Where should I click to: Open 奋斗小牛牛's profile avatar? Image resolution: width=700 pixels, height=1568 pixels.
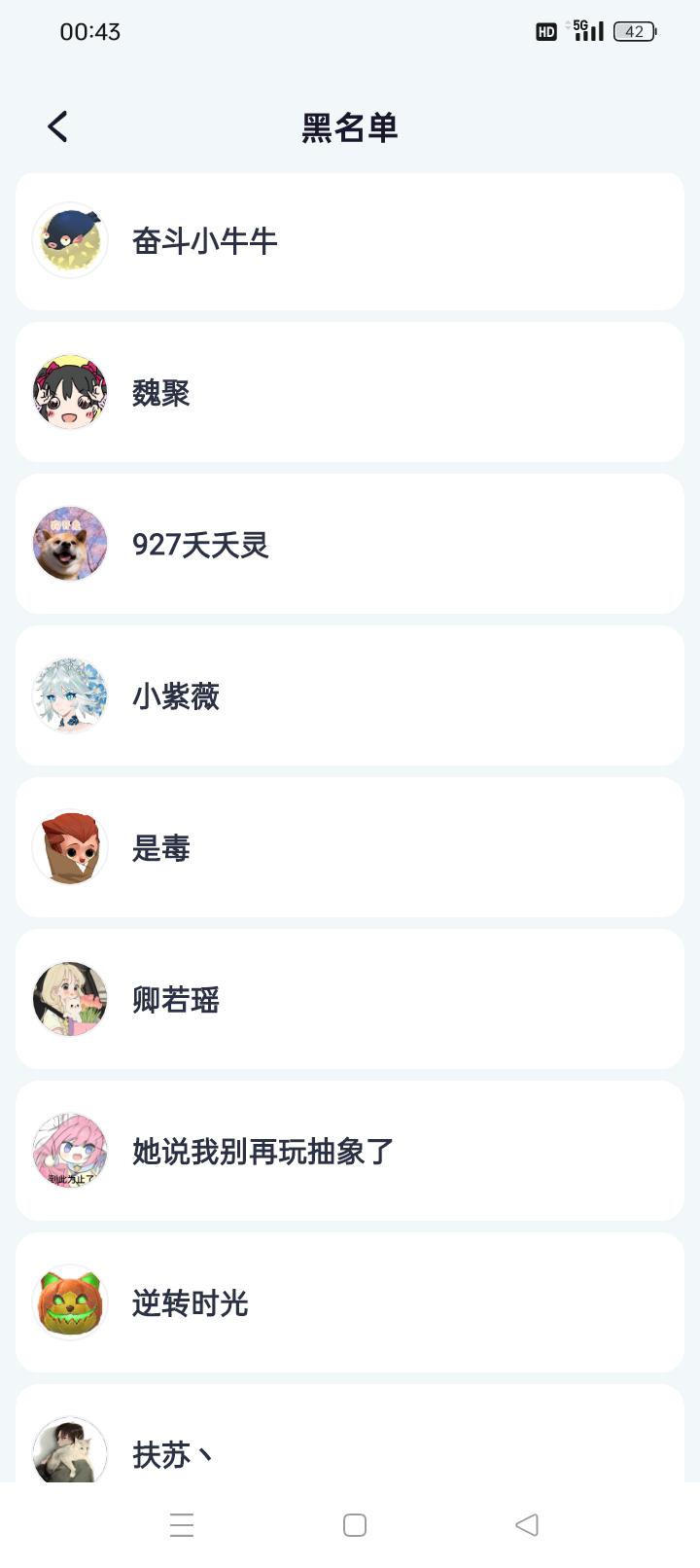69,240
